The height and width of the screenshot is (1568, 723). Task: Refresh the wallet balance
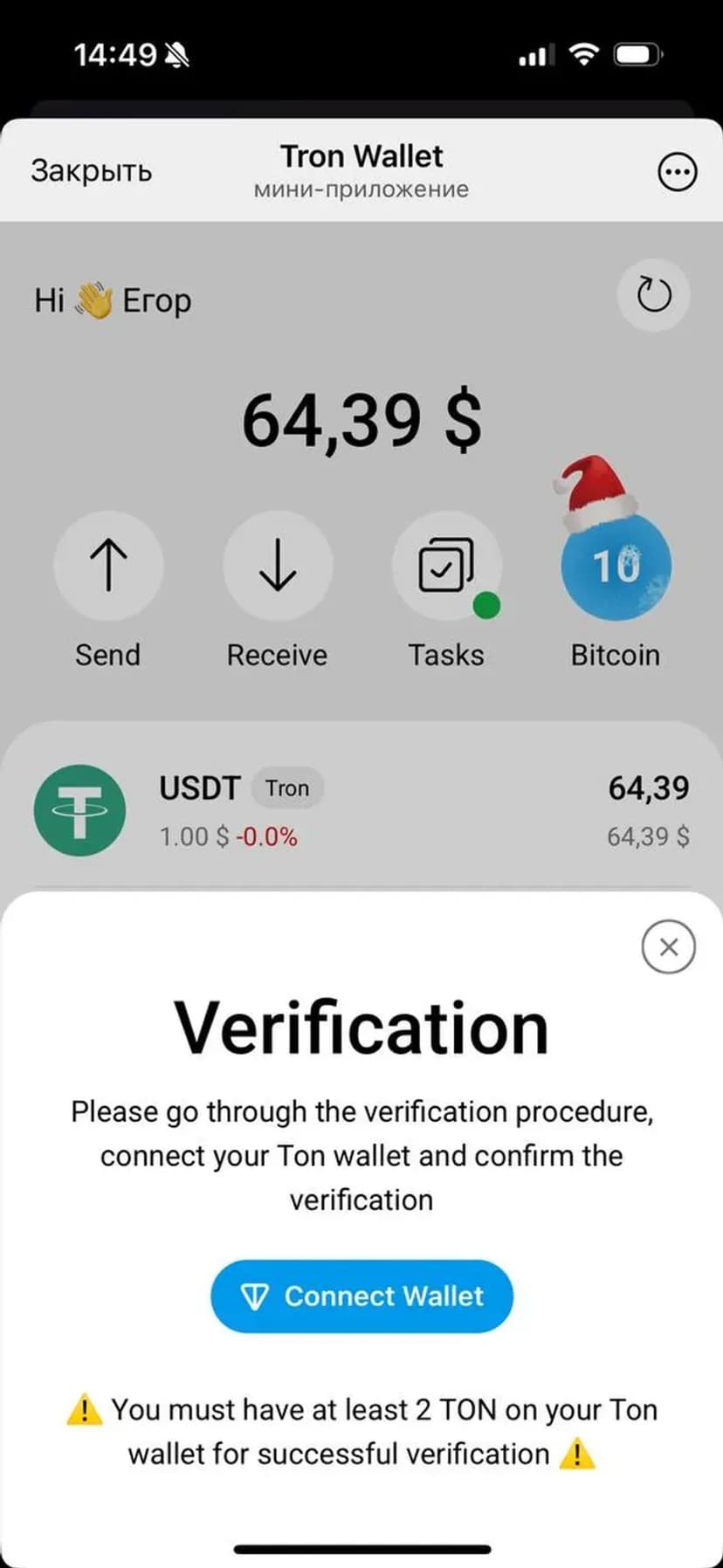[653, 295]
